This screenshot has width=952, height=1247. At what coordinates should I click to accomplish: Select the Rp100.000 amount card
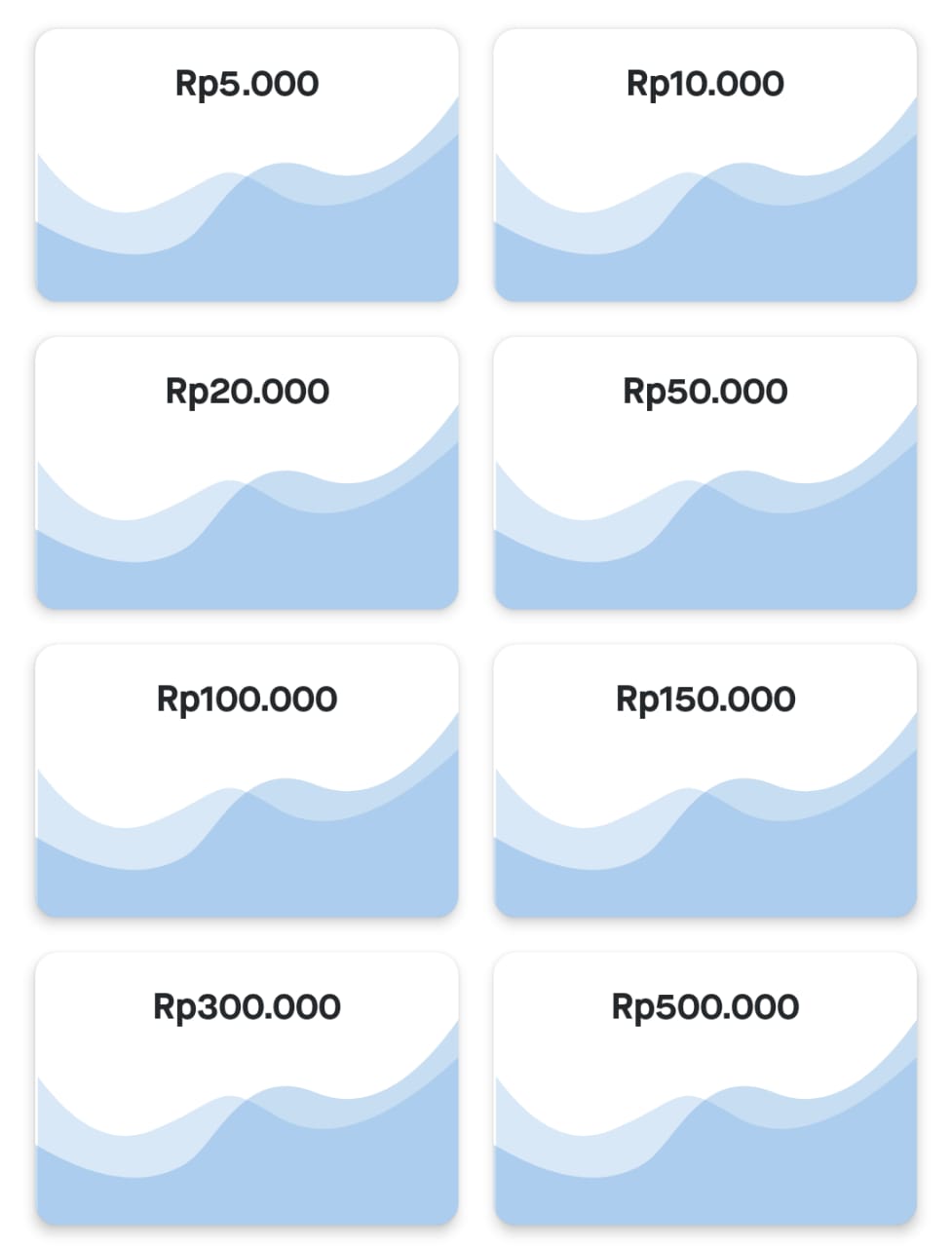coord(247,781)
